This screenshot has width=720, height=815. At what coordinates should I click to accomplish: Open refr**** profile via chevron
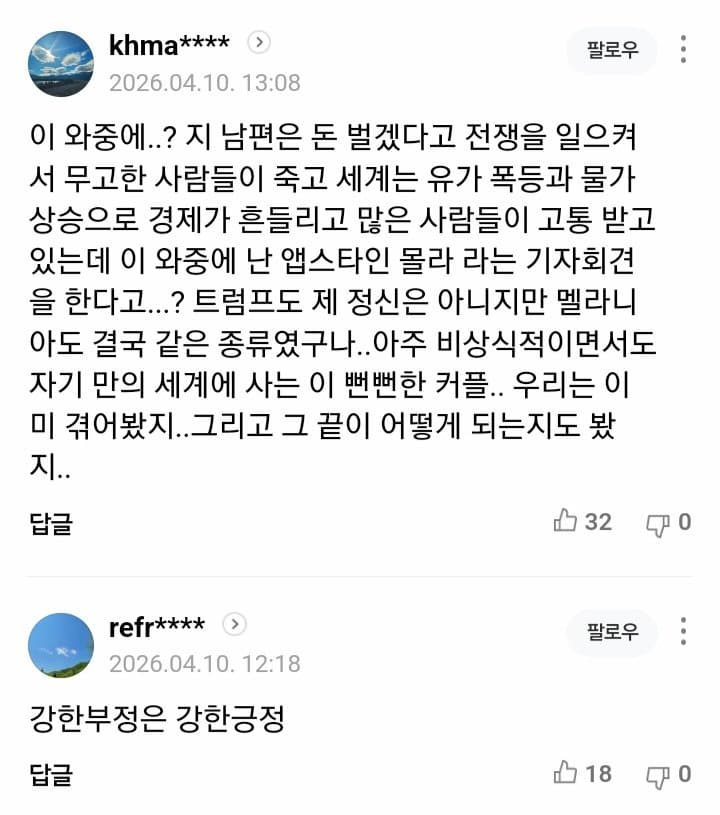point(233,625)
